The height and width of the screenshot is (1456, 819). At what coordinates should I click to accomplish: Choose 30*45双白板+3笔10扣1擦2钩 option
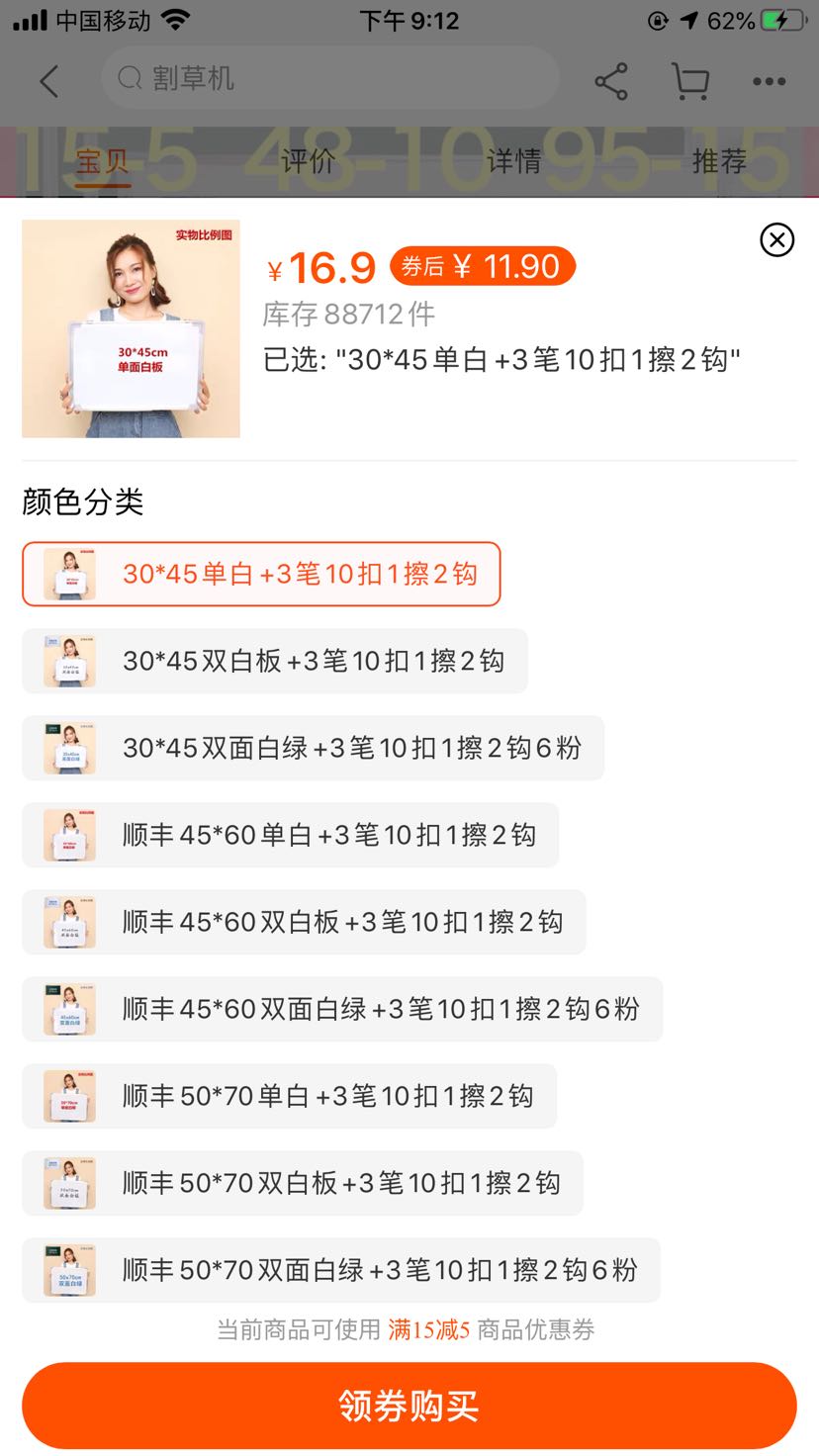click(274, 661)
